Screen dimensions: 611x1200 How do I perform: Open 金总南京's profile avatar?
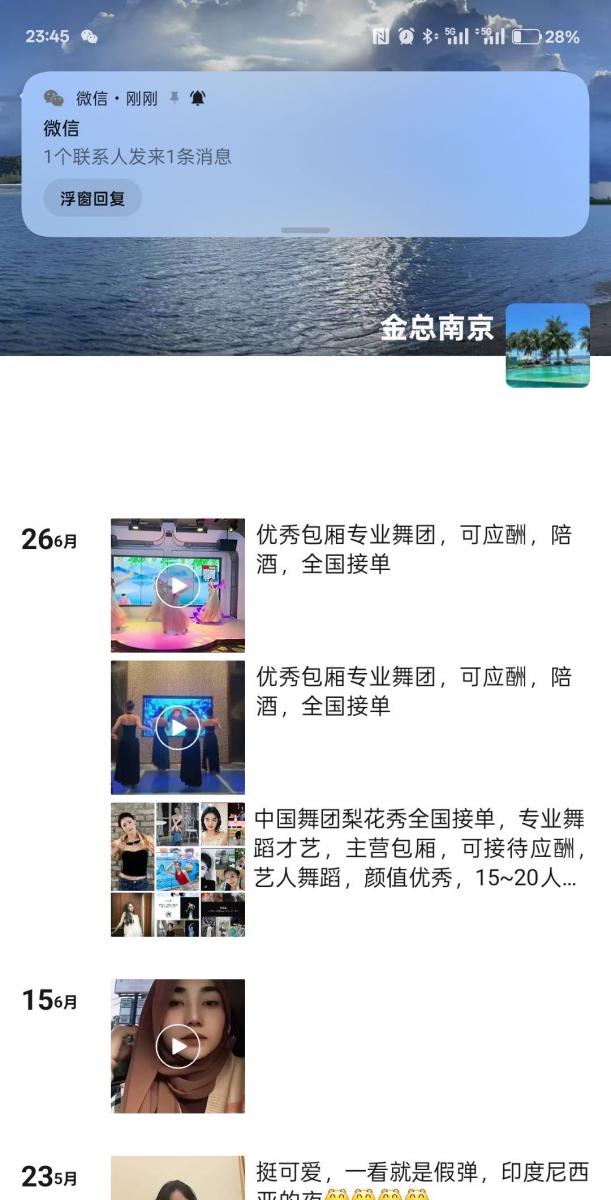(547, 345)
